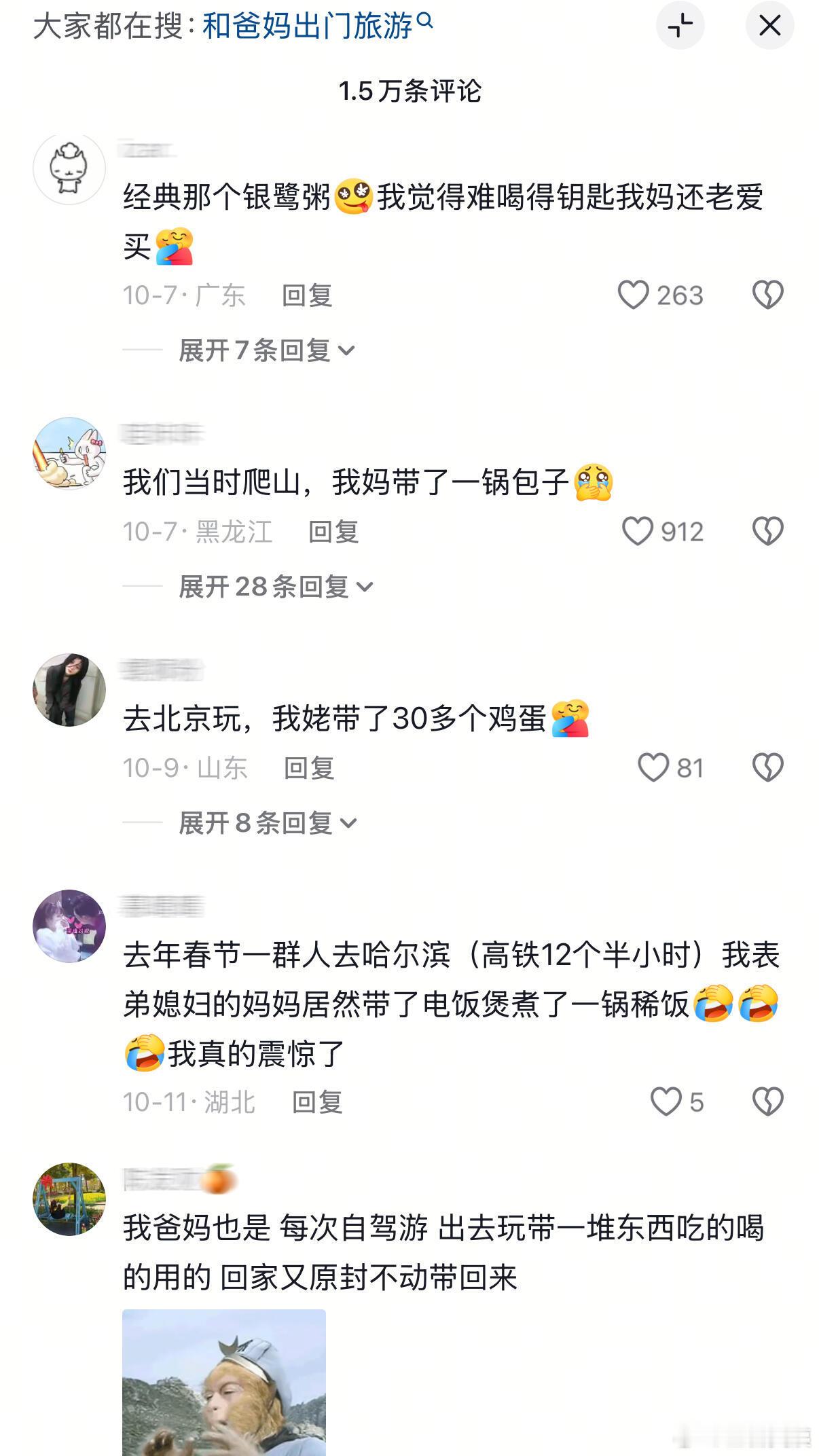819x1456 pixels.
Task: Click the dislike icon on the 哈尔滨 comment
Action: pyautogui.click(x=767, y=1102)
